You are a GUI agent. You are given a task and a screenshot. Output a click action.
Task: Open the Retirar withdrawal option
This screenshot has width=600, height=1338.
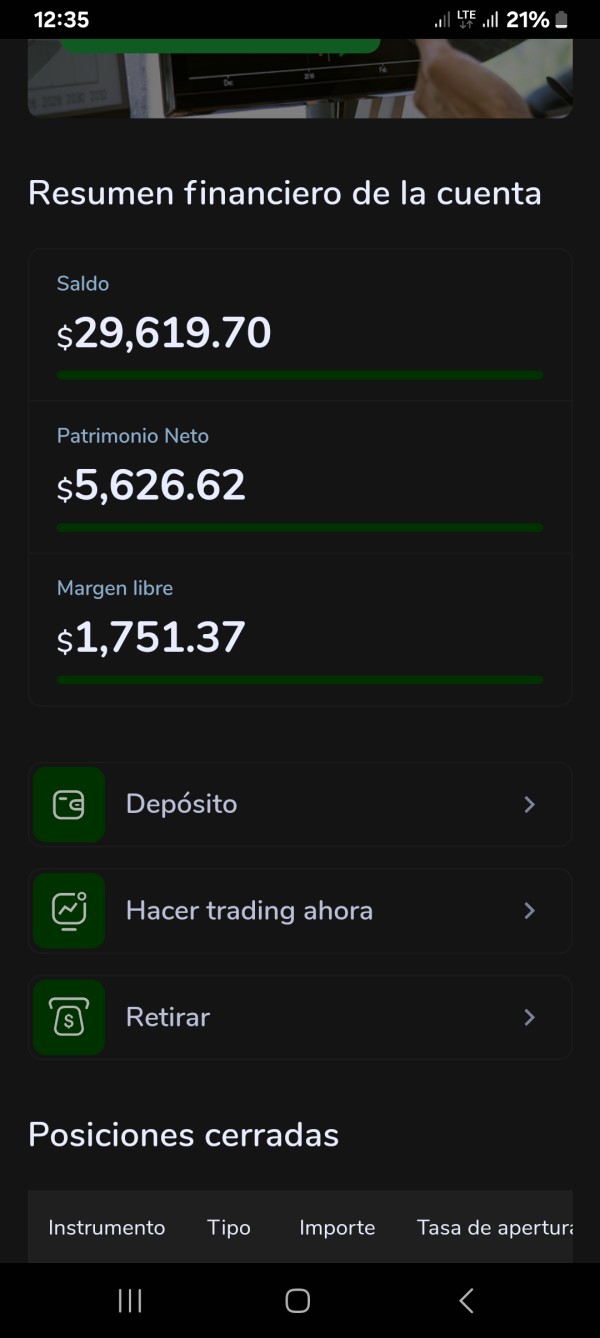[x=300, y=1017]
